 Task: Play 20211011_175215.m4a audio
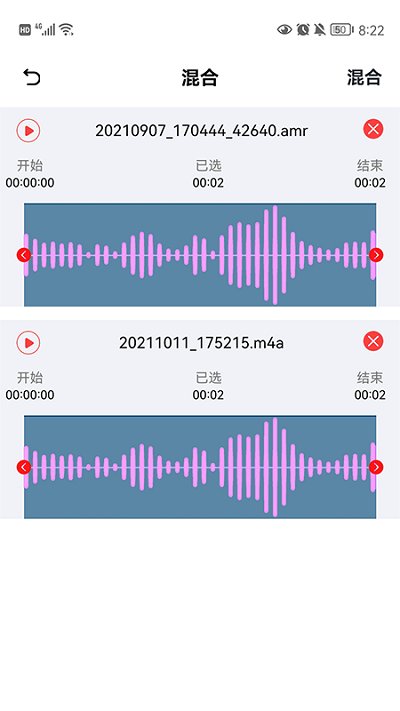point(29,342)
